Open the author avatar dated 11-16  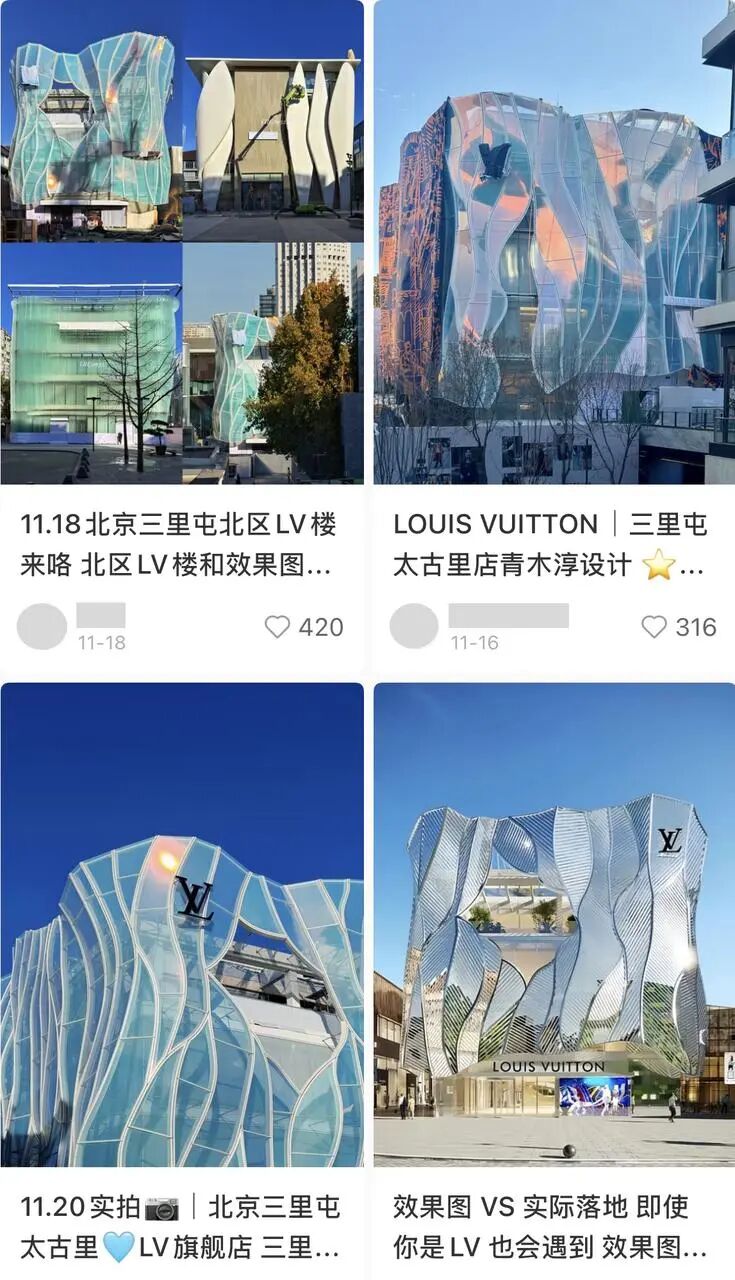(x=414, y=626)
